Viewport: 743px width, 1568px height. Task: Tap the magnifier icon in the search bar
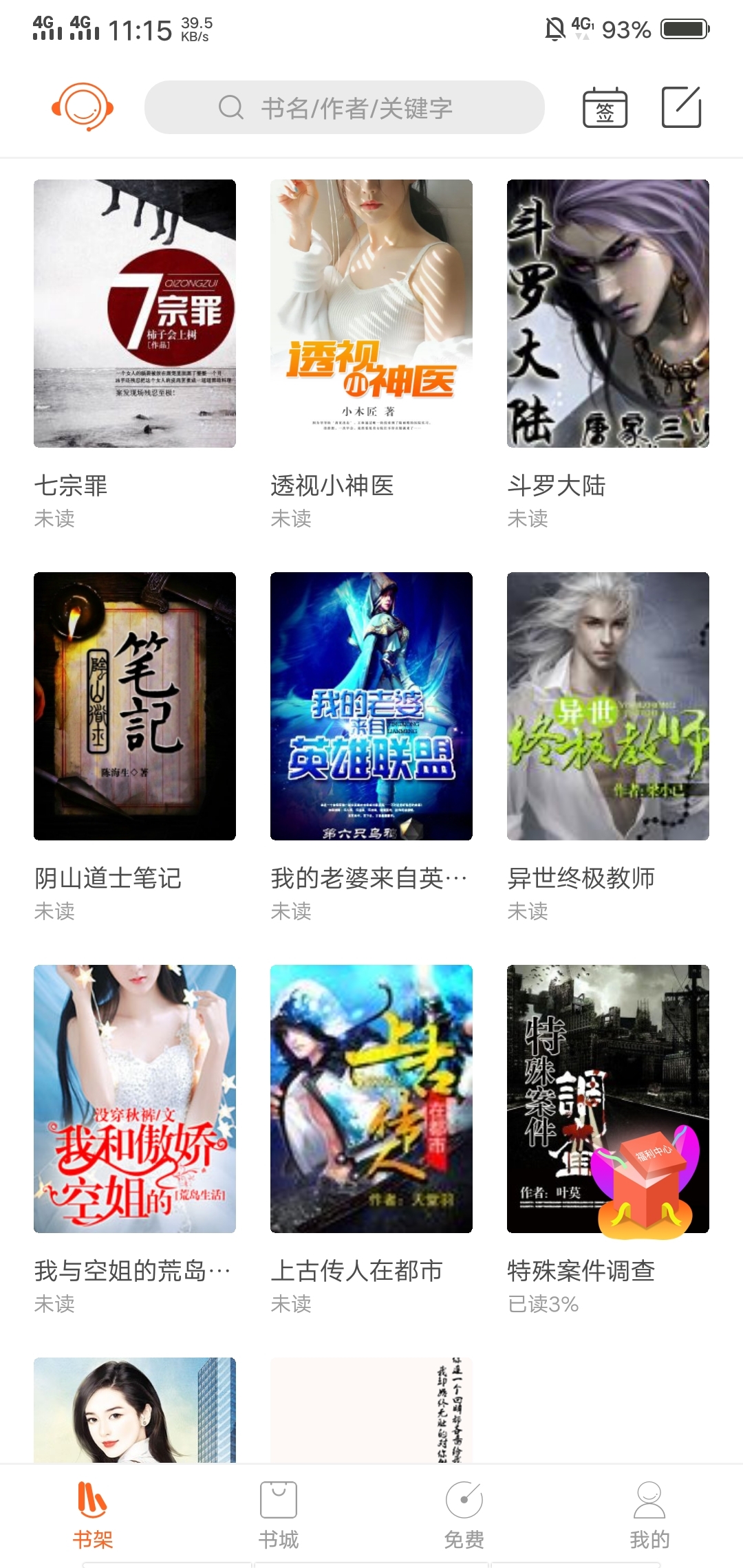pos(232,107)
